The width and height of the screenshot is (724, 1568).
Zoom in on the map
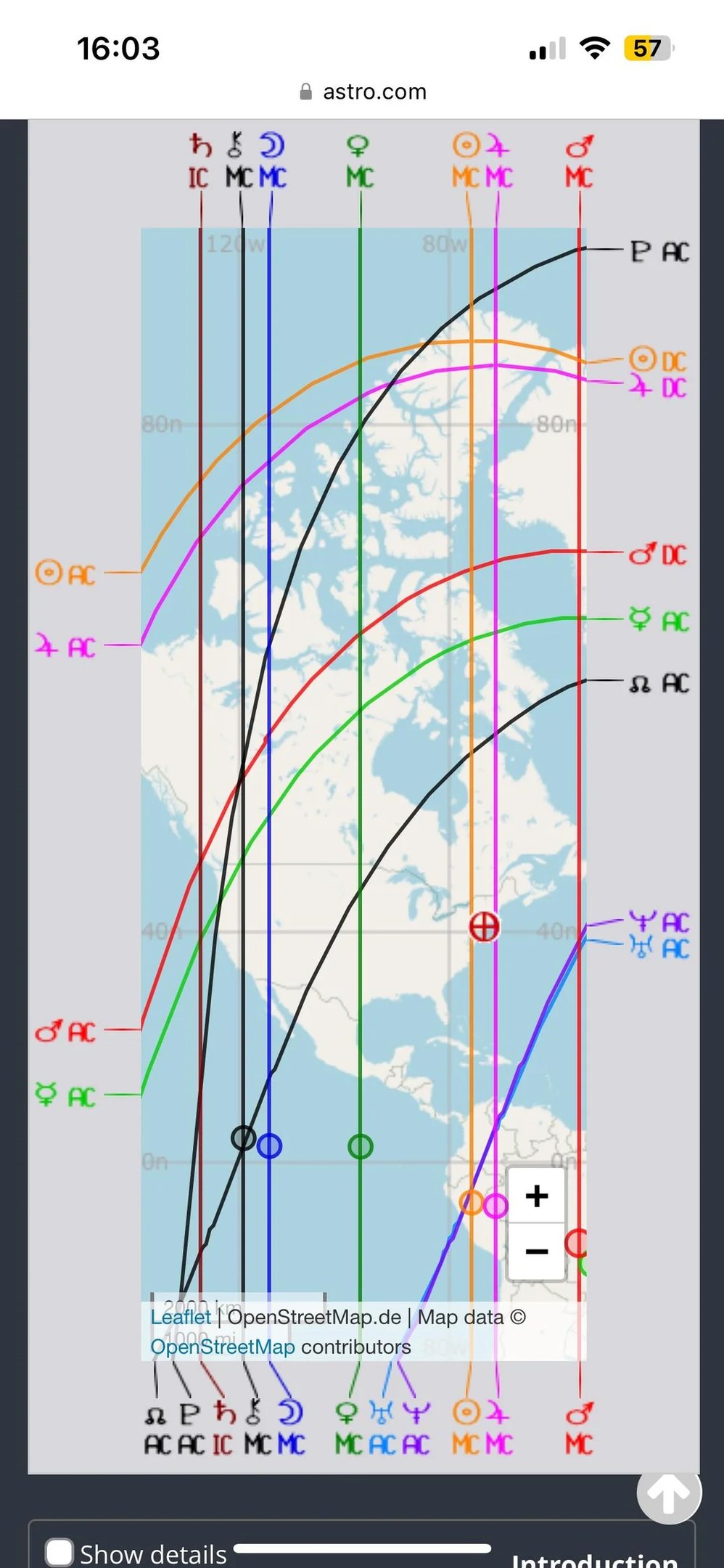point(536,1196)
